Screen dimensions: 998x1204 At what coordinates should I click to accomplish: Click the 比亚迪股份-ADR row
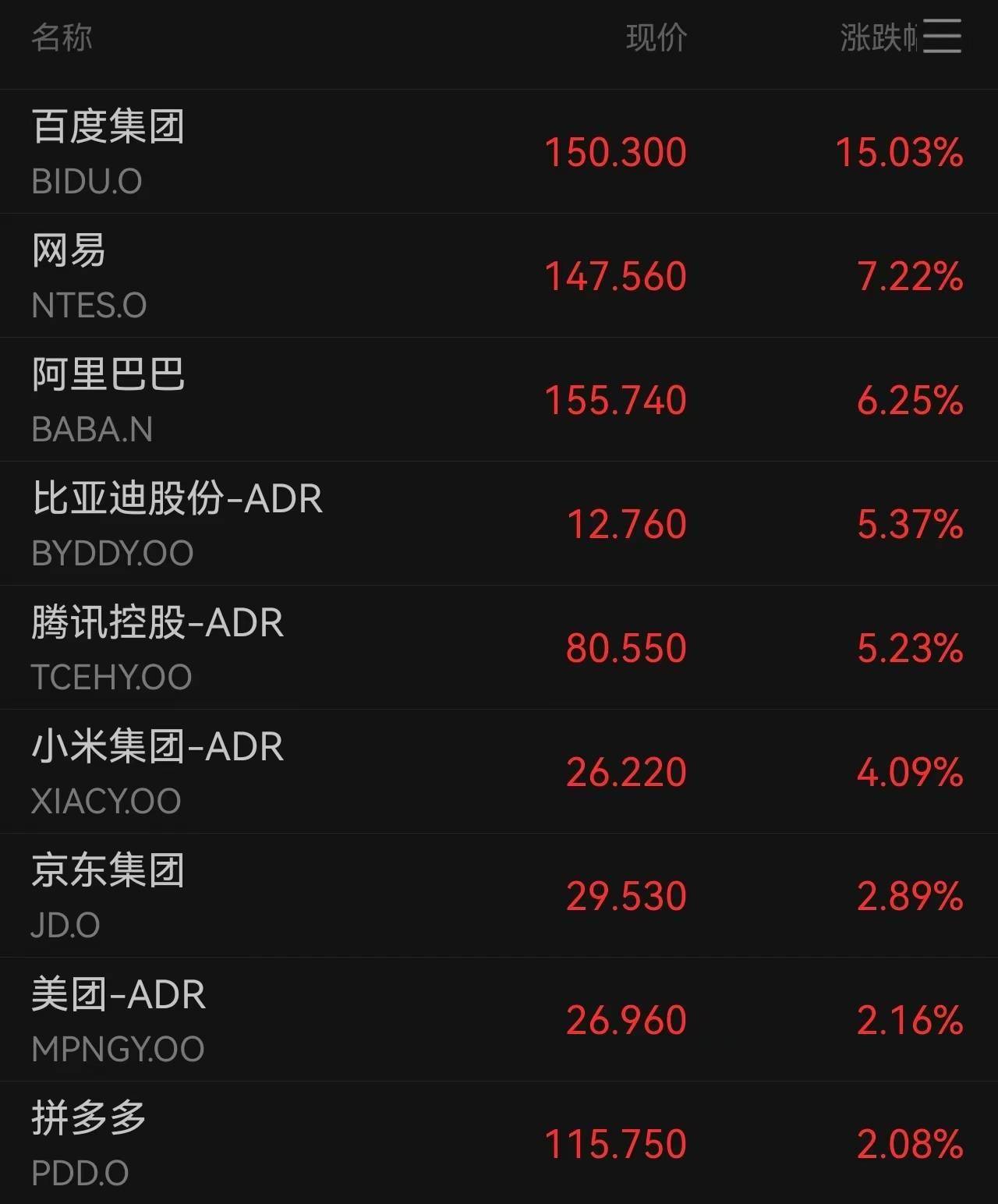178,523
